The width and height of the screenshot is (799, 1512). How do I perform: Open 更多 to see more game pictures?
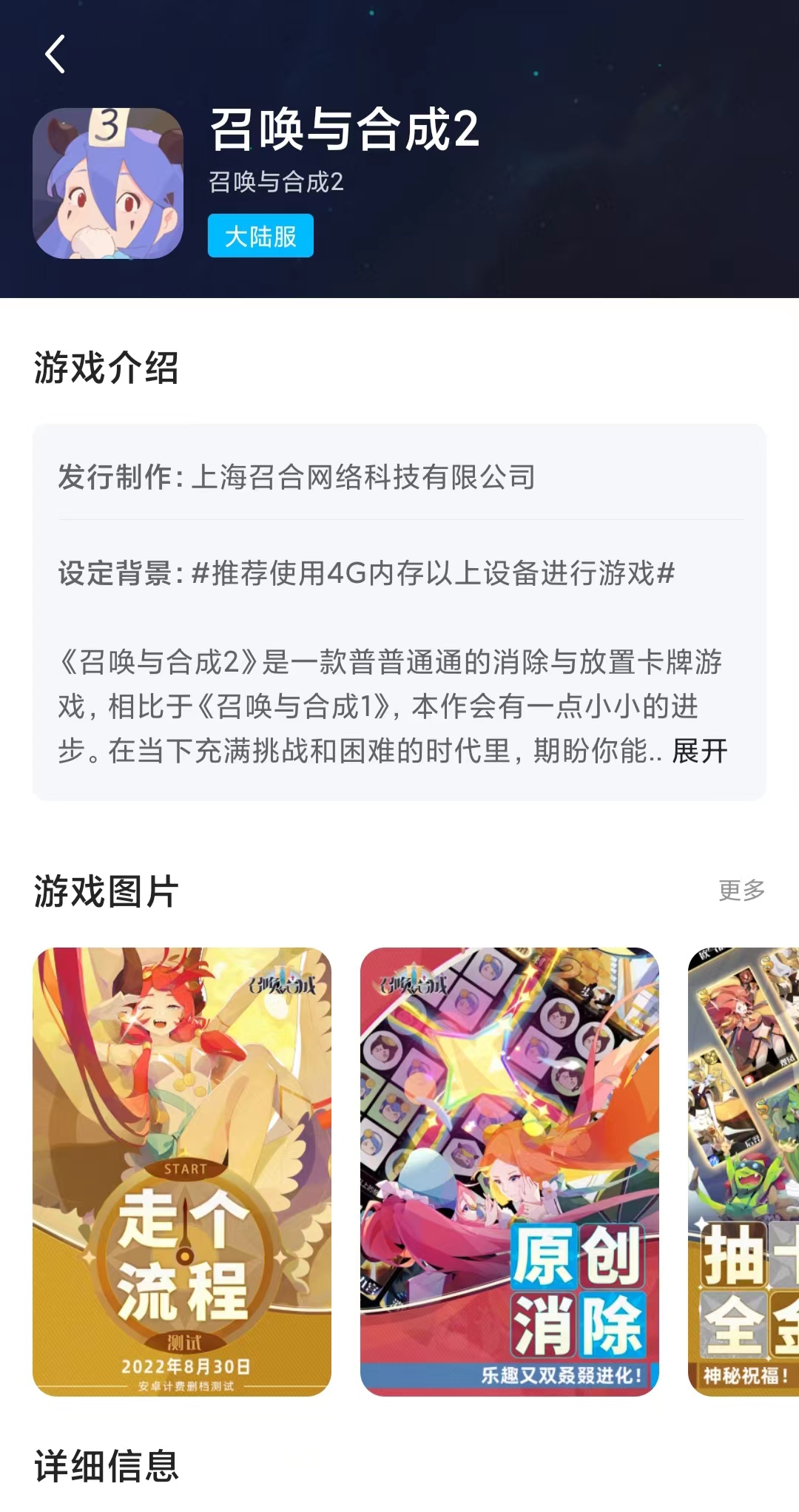pos(741,890)
